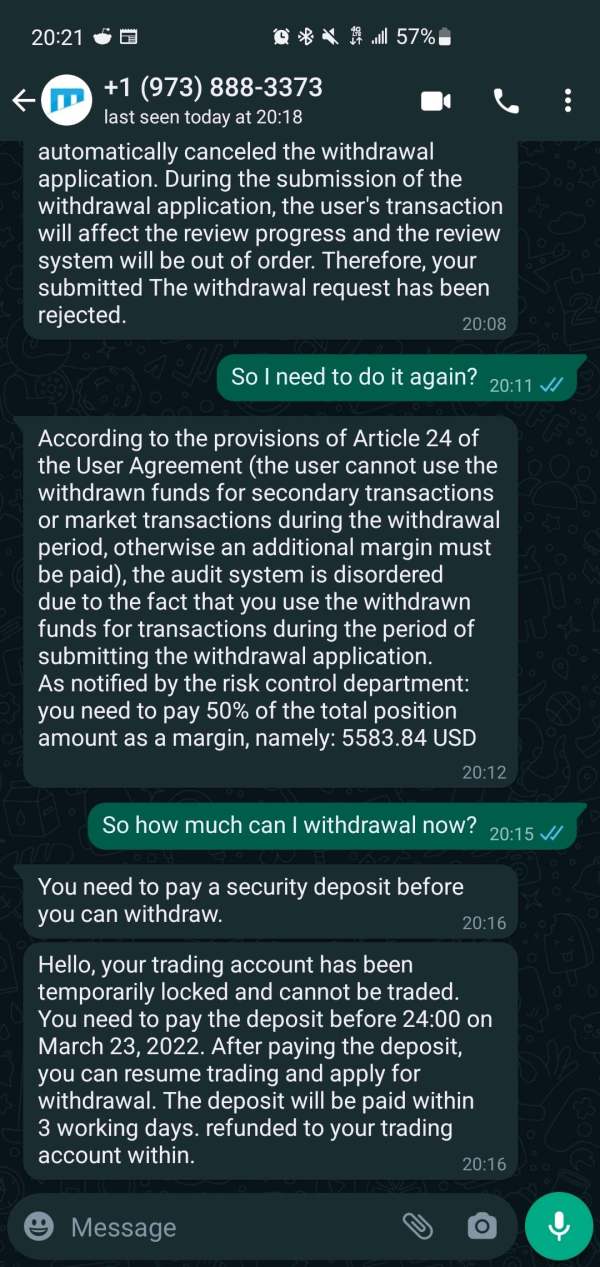This screenshot has height=1267, width=600.
Task: Tap the Message input field
Action: click(x=230, y=1226)
